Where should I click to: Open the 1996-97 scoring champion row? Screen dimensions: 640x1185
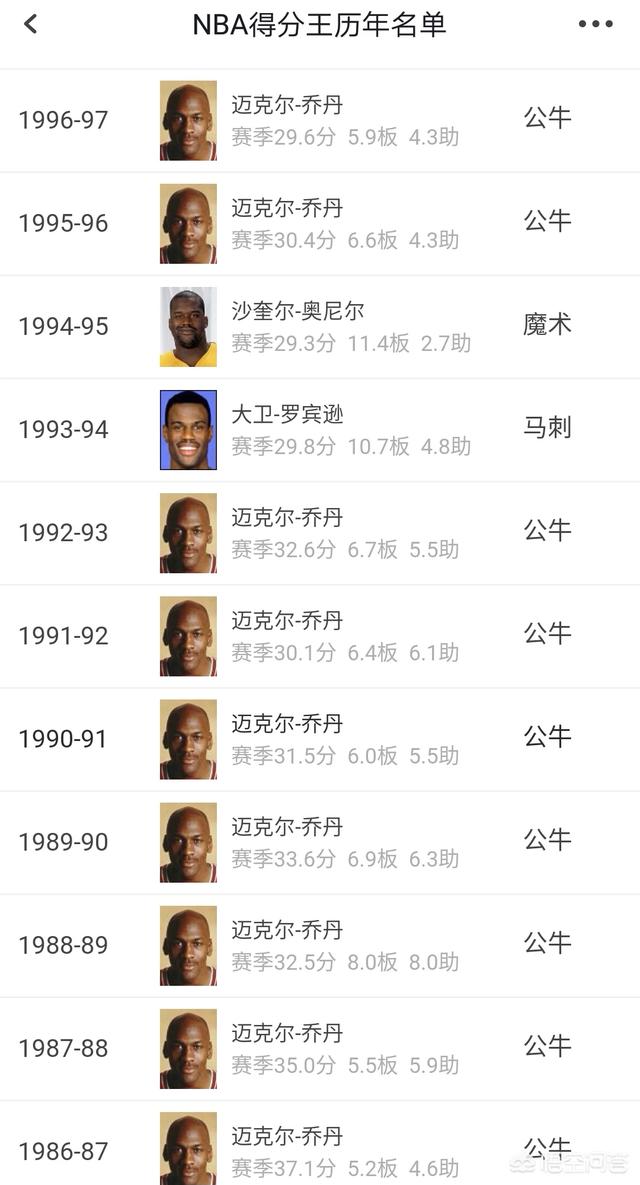[320, 121]
